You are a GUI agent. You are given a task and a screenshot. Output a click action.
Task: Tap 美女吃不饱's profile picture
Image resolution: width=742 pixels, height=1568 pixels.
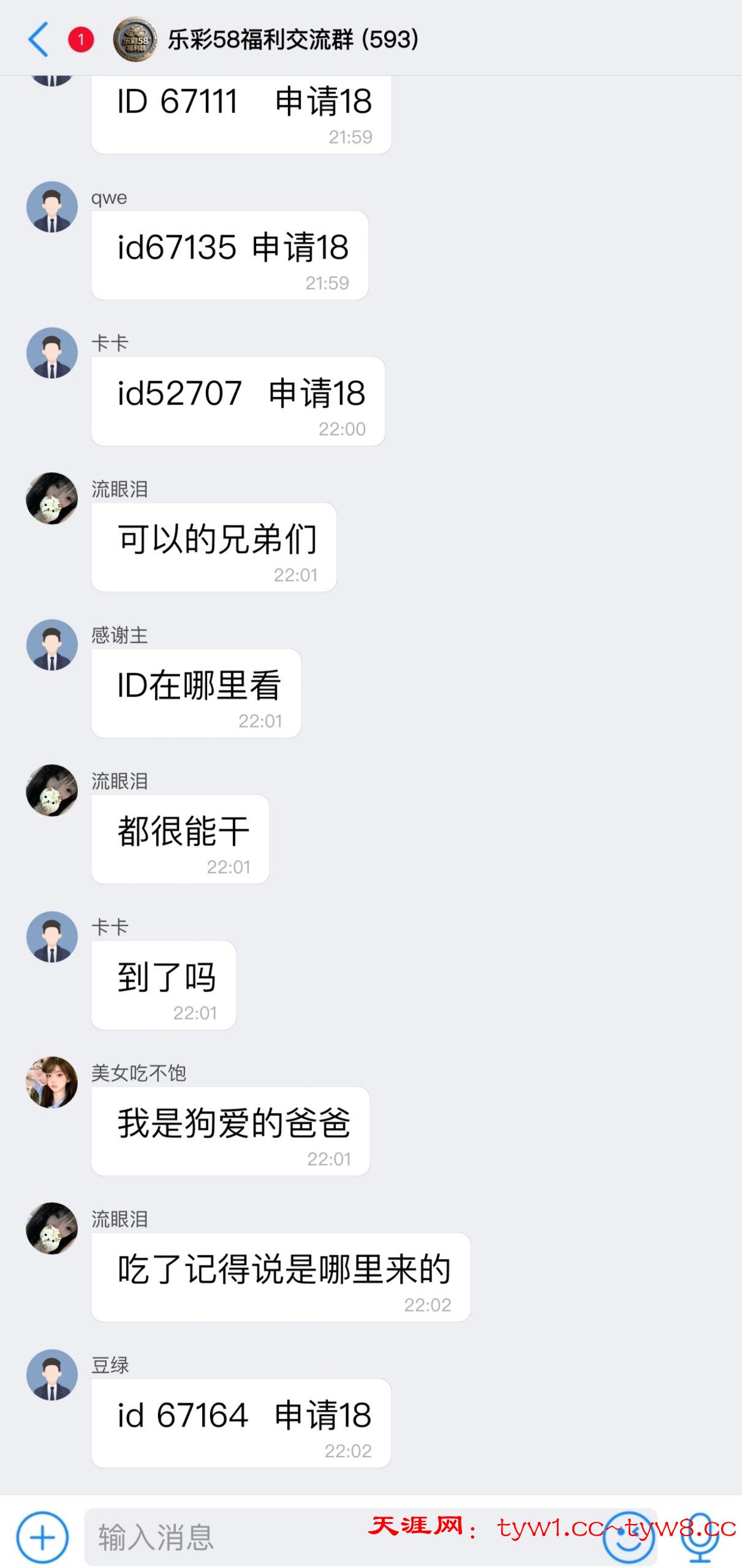pyautogui.click(x=52, y=1083)
